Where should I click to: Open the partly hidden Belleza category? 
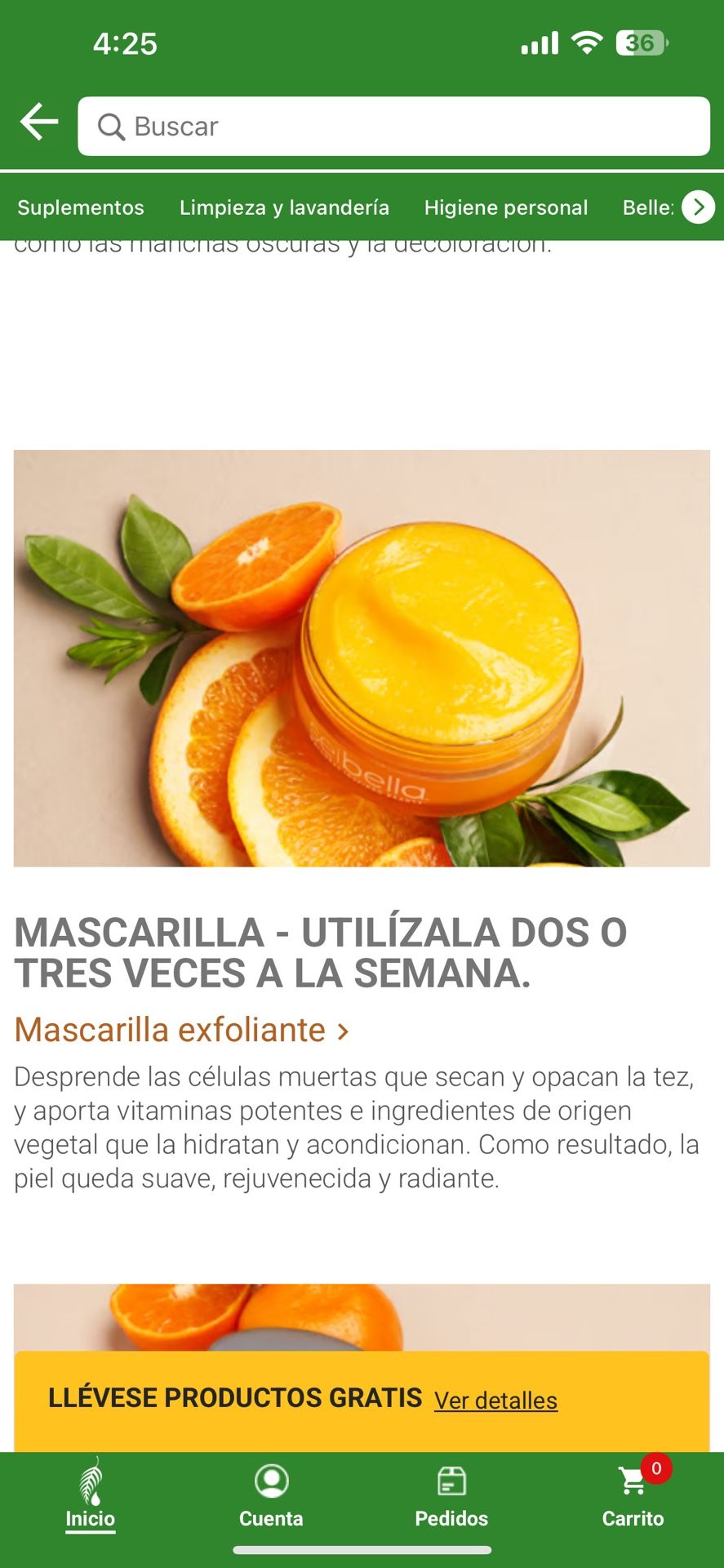point(647,207)
